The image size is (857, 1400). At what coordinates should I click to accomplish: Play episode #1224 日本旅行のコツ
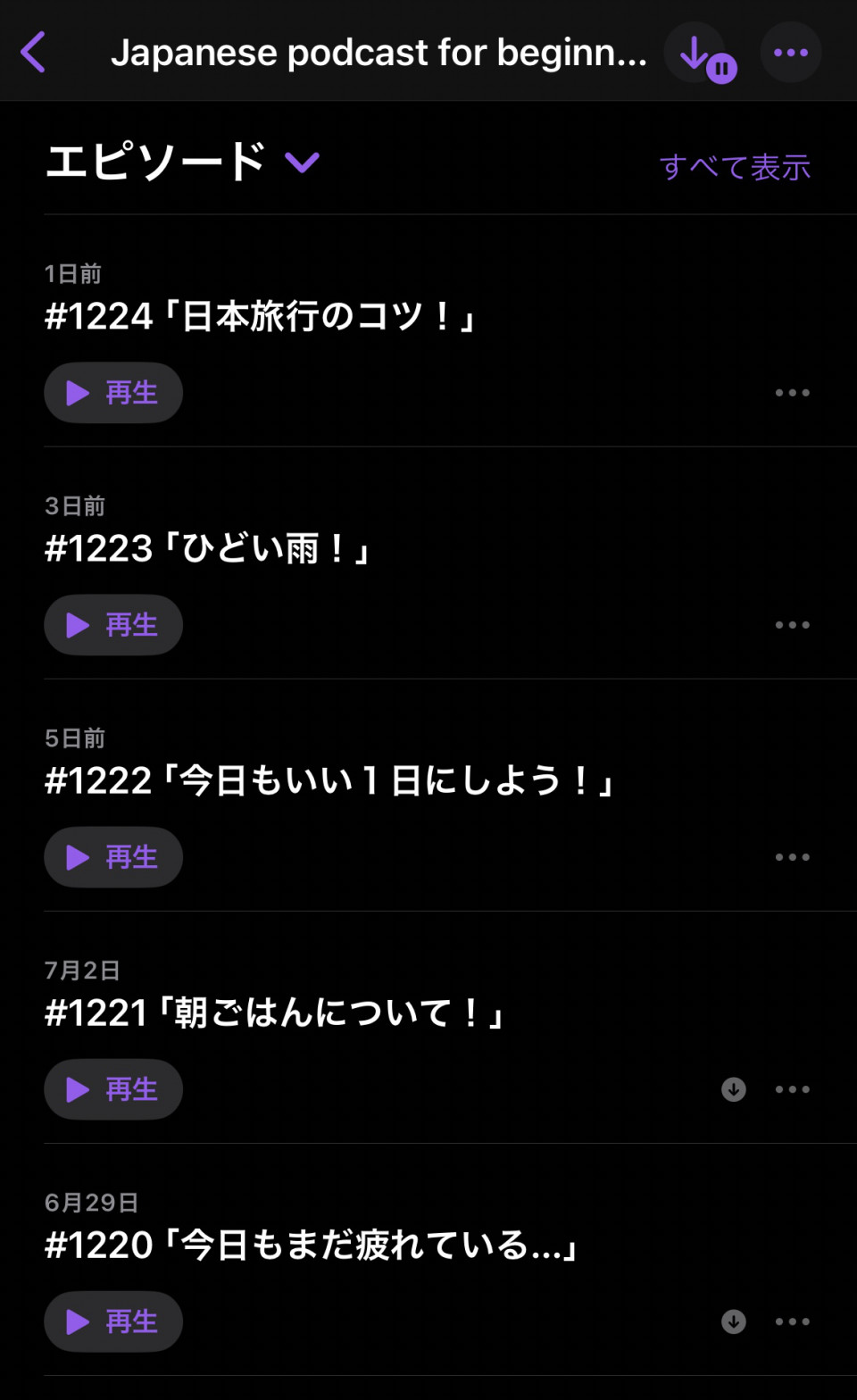point(113,393)
